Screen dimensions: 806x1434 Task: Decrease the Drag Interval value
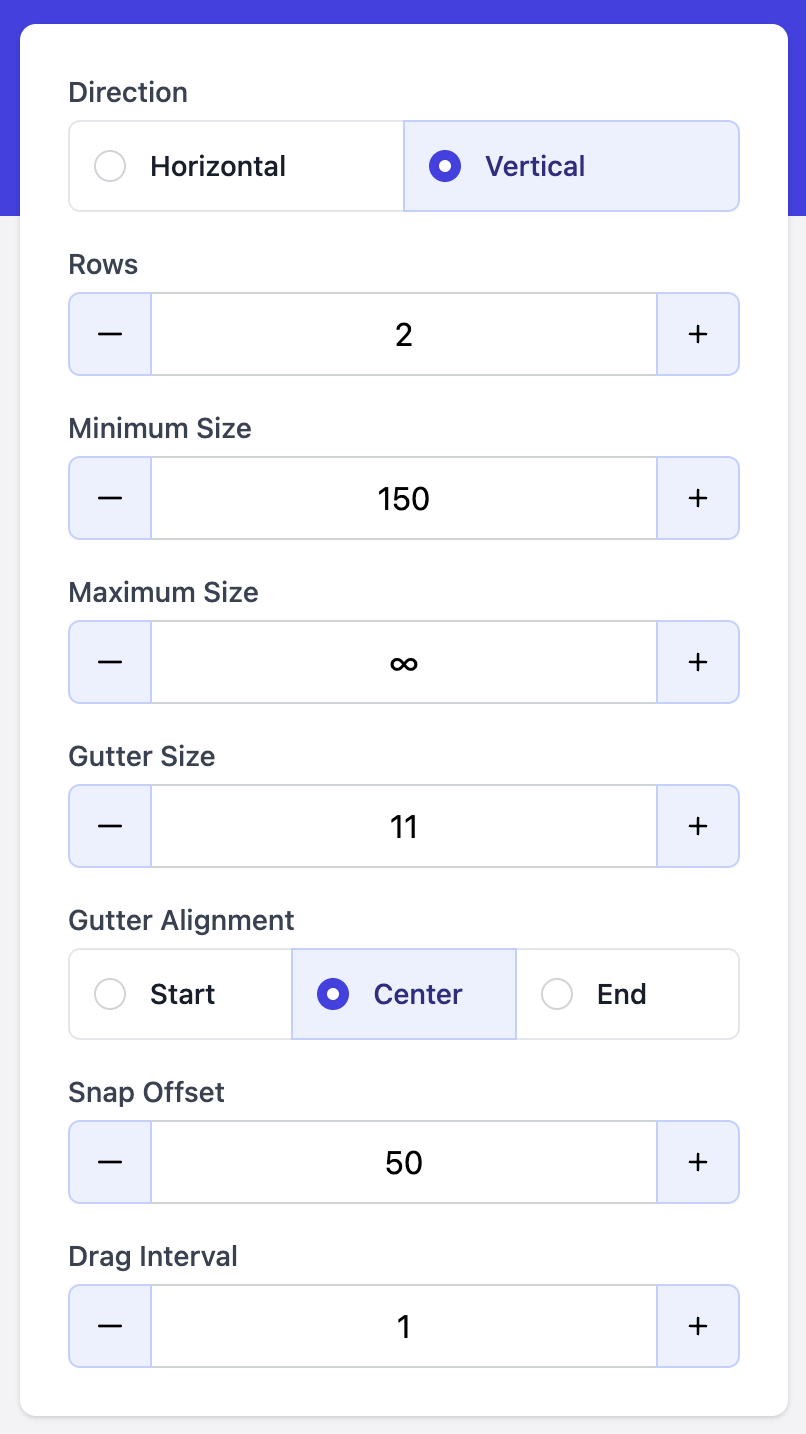tap(109, 1326)
